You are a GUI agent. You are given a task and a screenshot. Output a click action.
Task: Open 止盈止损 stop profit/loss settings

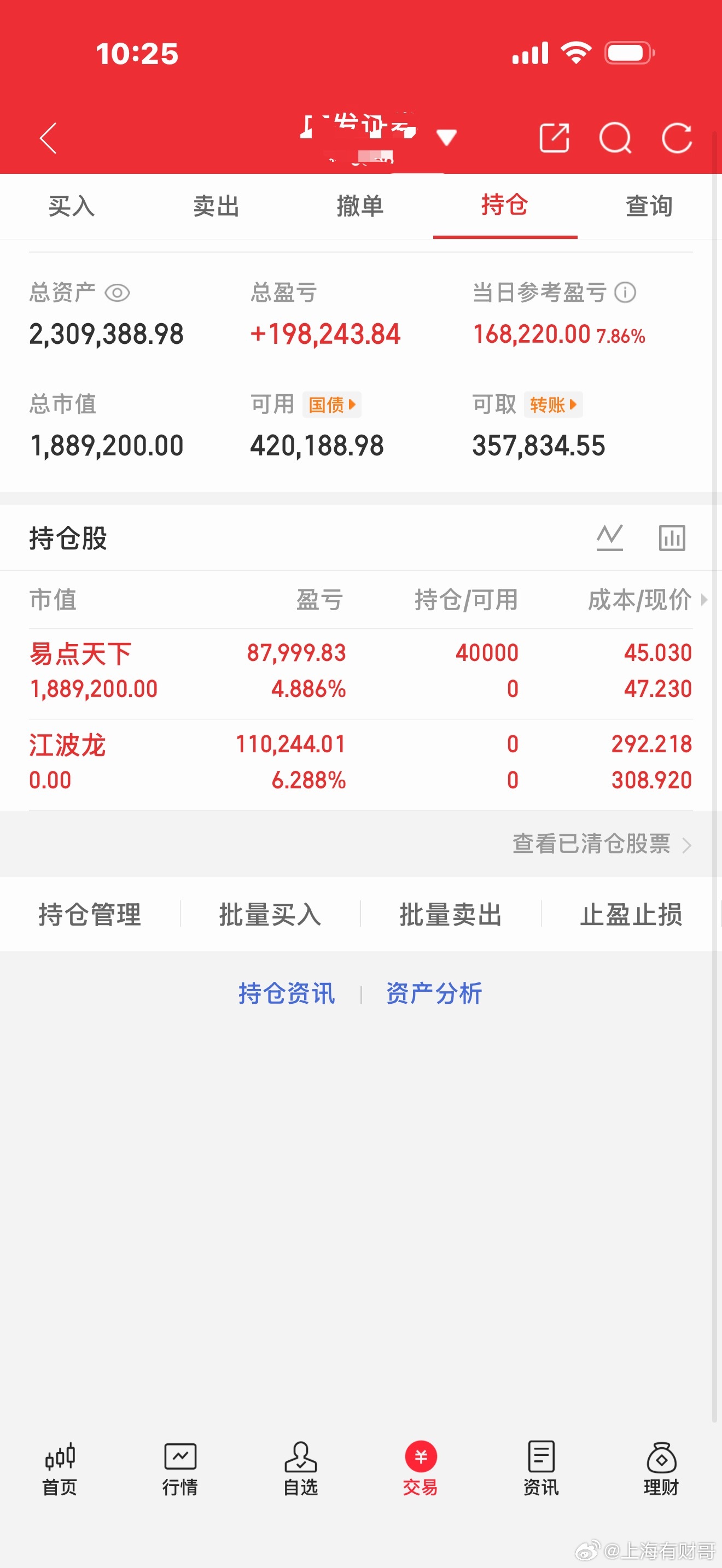[631, 915]
